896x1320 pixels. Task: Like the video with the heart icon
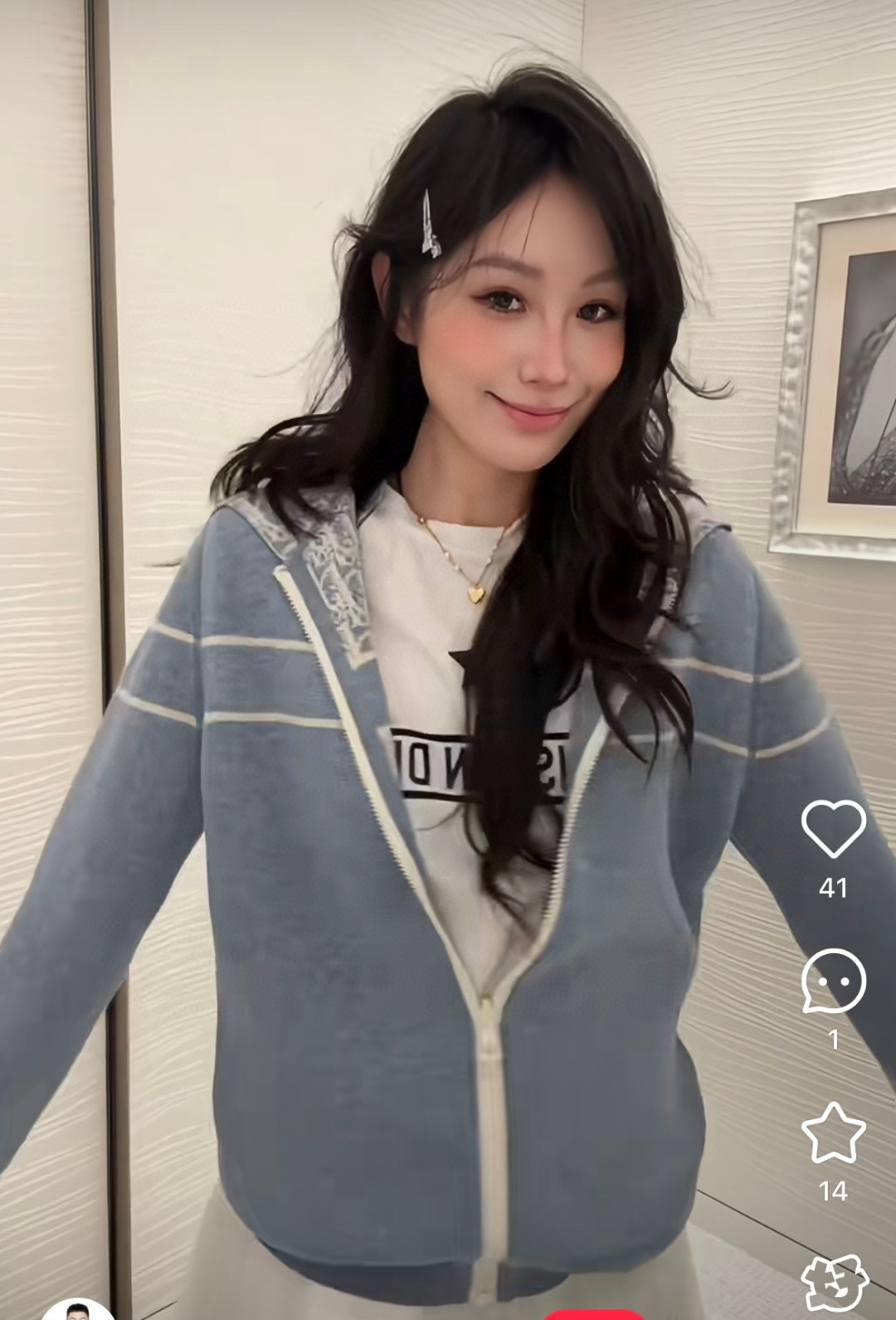click(834, 828)
